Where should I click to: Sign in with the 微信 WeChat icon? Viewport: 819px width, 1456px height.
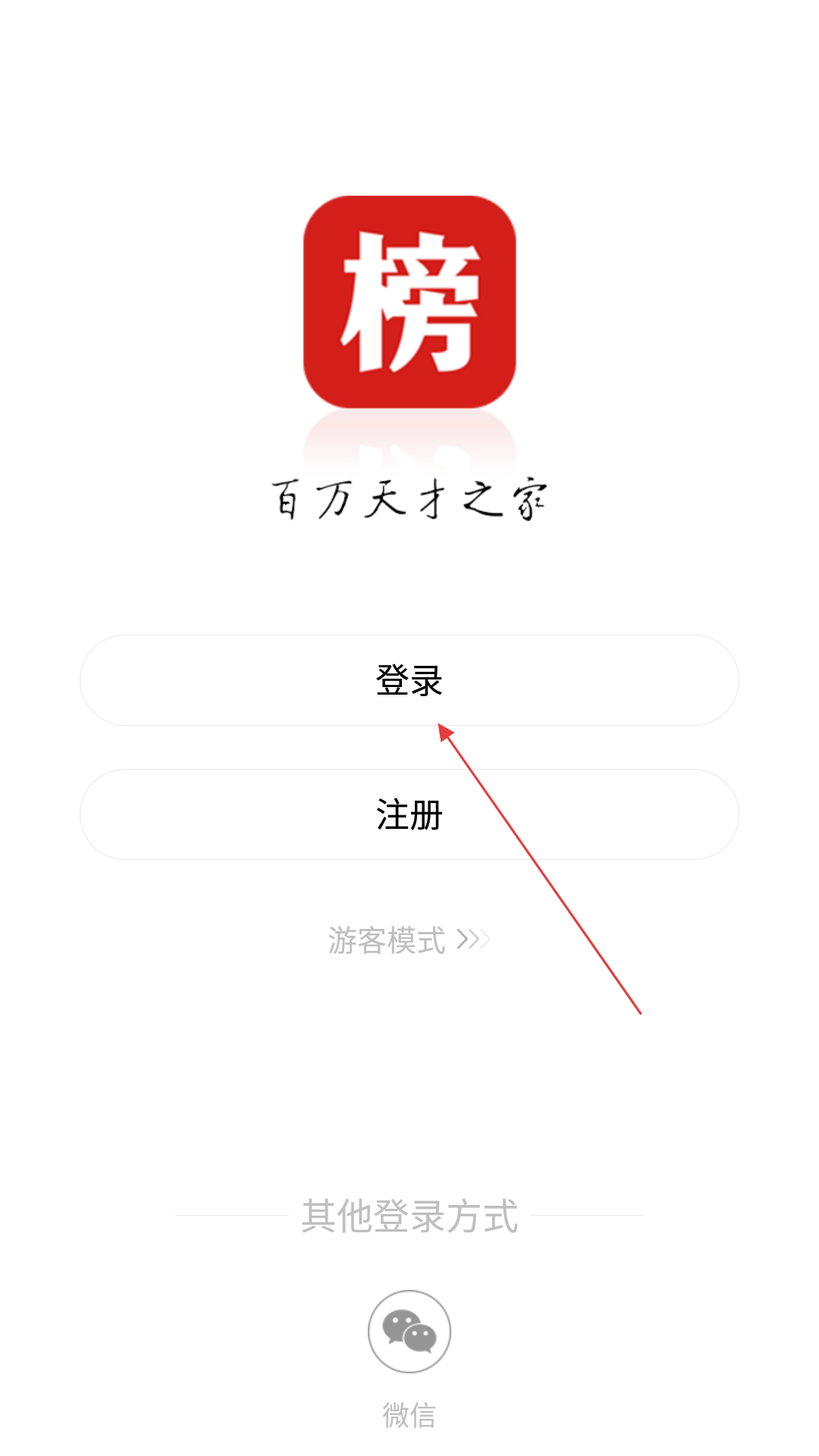tap(409, 1332)
